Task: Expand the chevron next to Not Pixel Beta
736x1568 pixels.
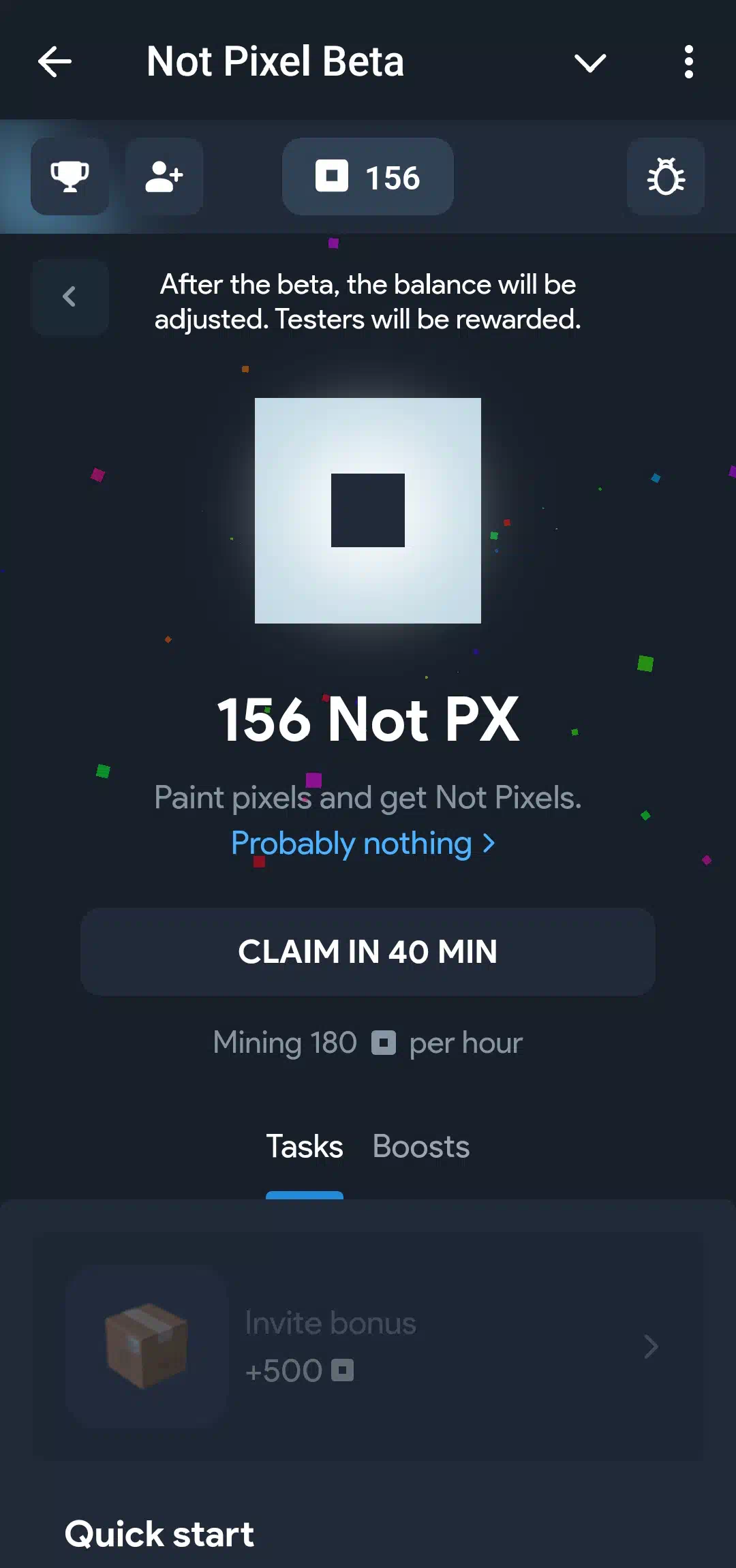Action: point(590,63)
